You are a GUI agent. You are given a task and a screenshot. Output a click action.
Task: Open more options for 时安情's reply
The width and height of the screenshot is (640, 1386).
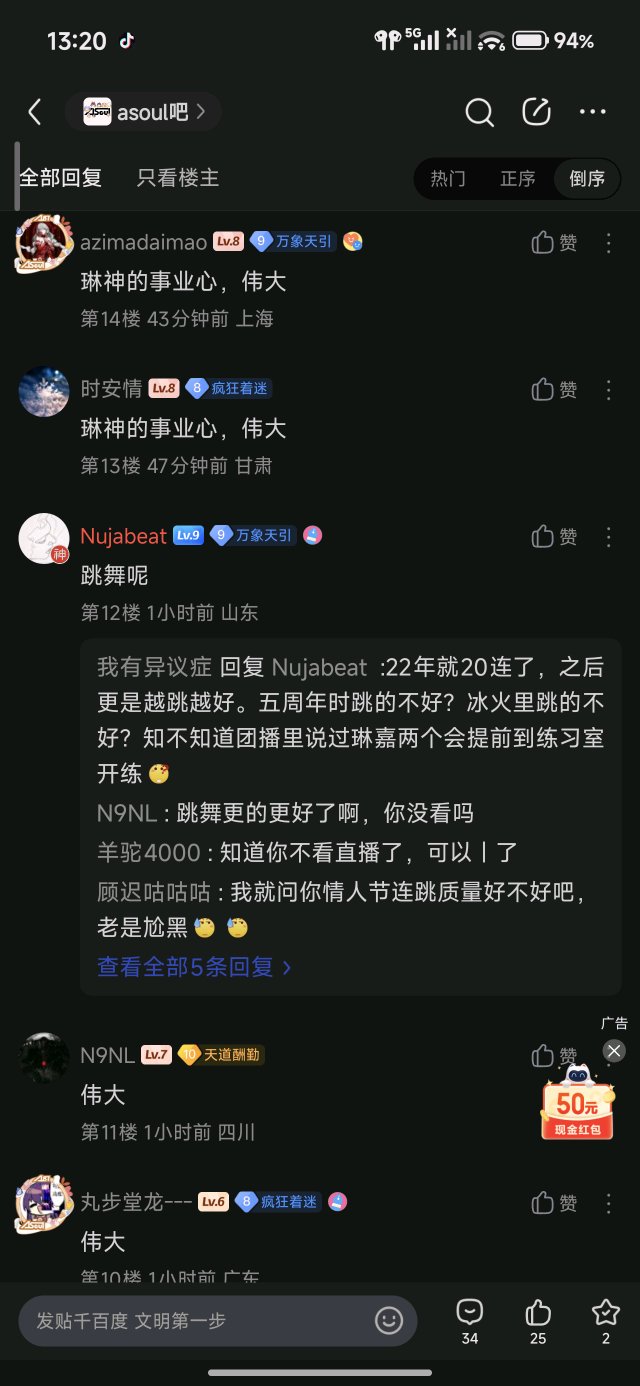pyautogui.click(x=609, y=390)
